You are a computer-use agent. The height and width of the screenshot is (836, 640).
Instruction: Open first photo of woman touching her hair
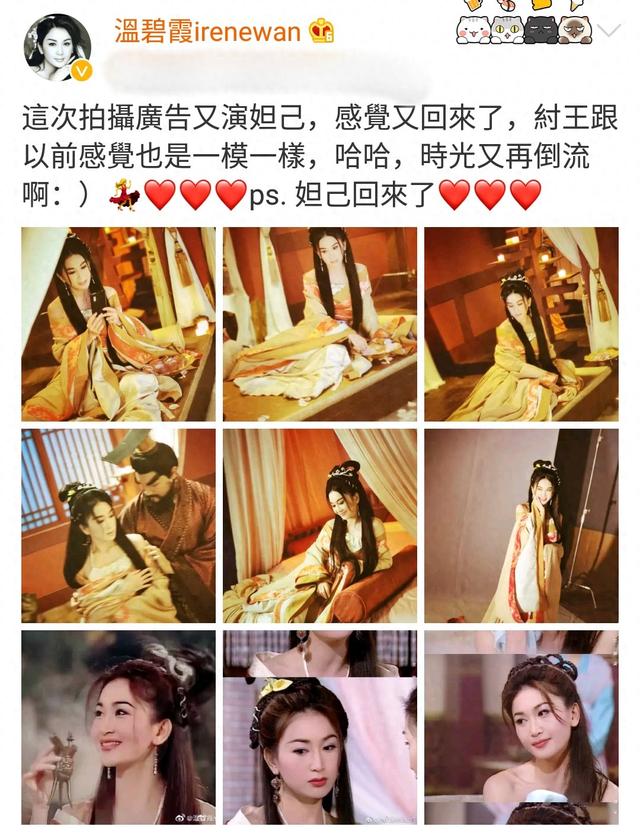(118, 323)
